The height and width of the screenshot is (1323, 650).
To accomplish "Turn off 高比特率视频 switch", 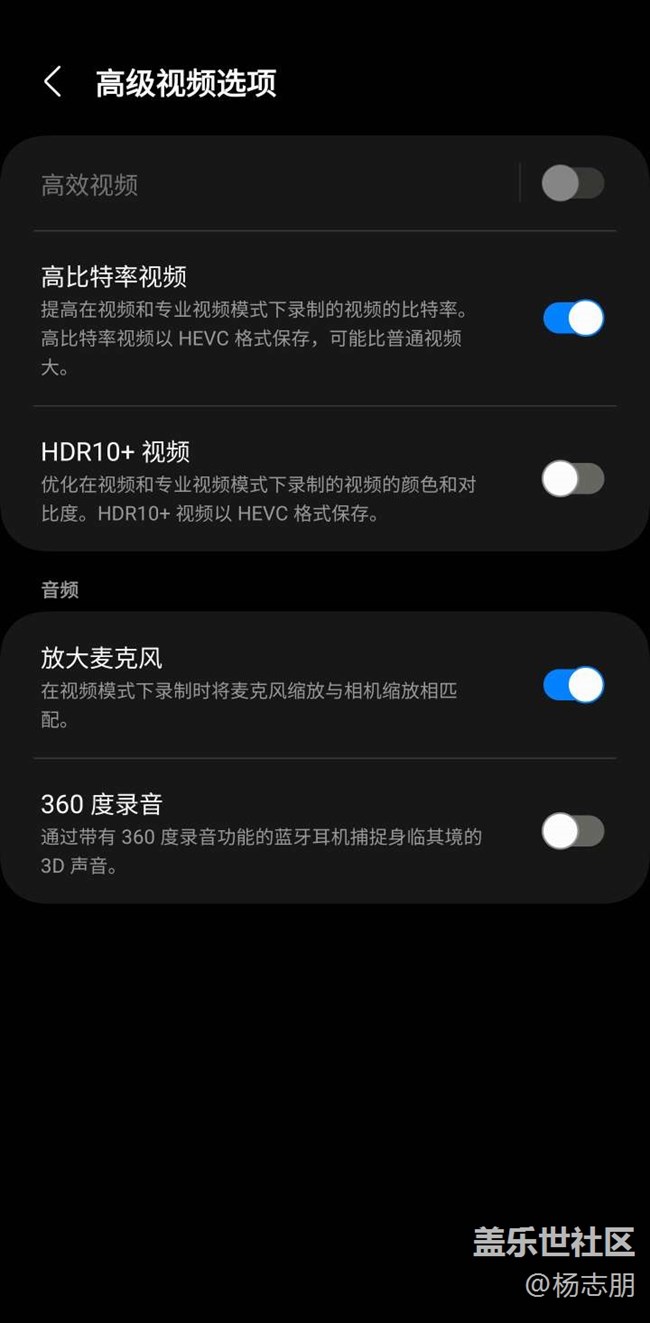I will (573, 318).
